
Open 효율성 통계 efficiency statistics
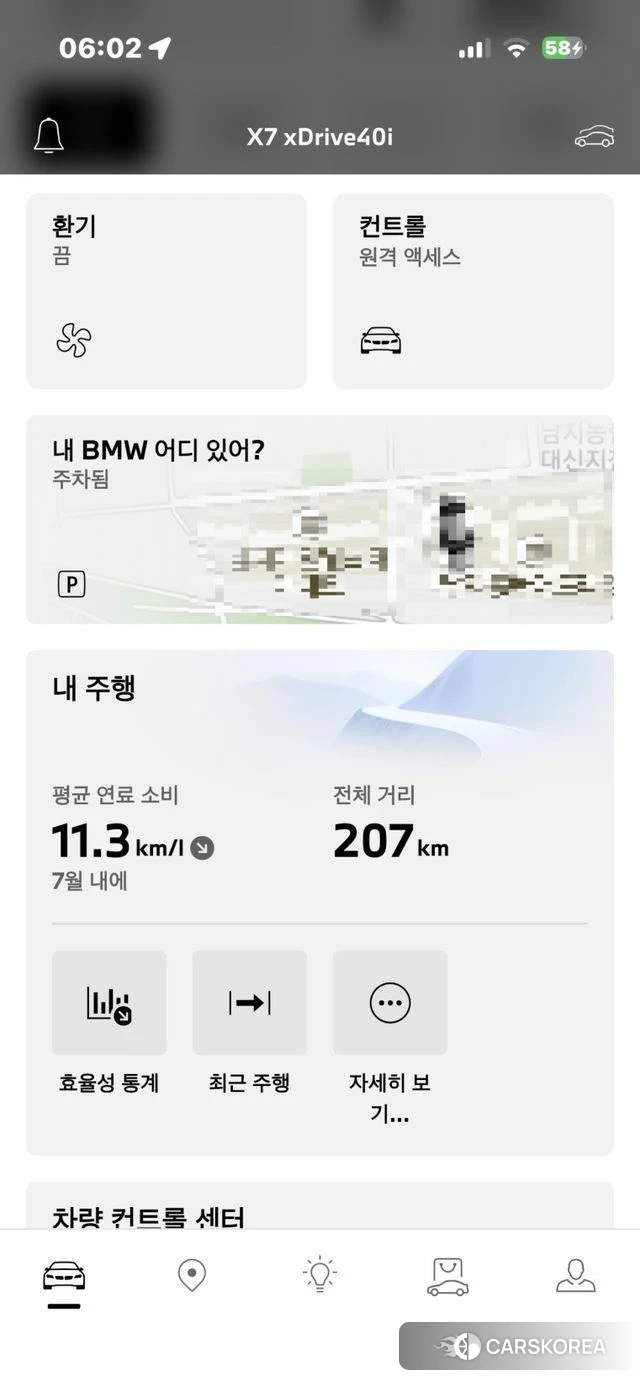[x=109, y=1002]
